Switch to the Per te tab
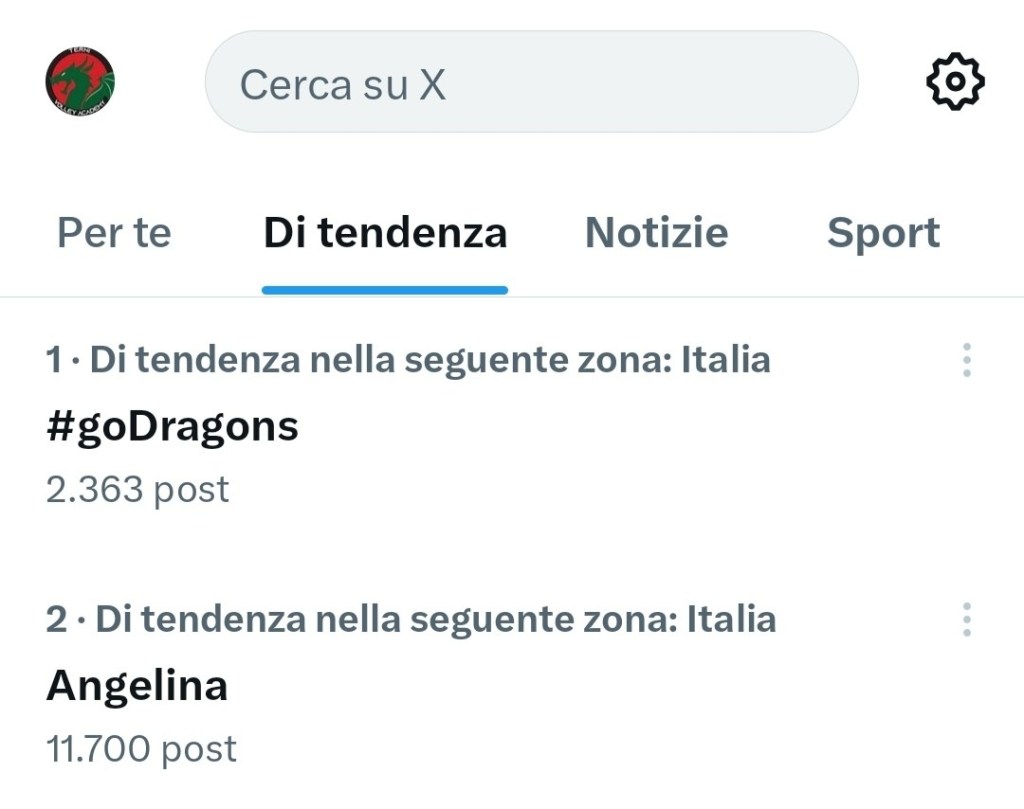The image size is (1024, 809). point(114,233)
